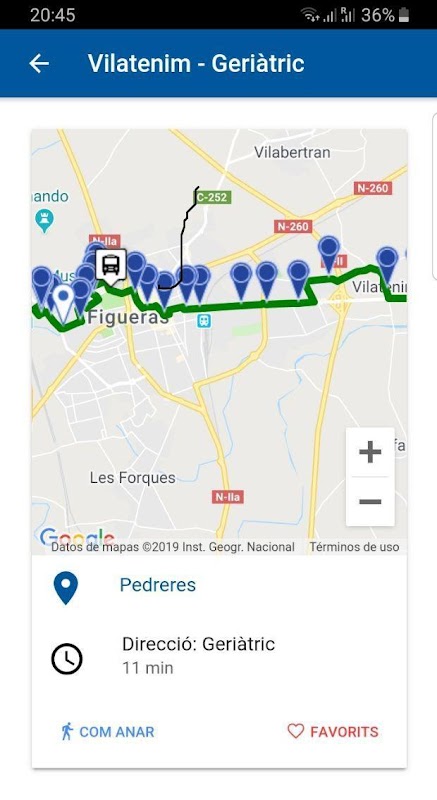Select the white highlighted stop pin

(64, 303)
